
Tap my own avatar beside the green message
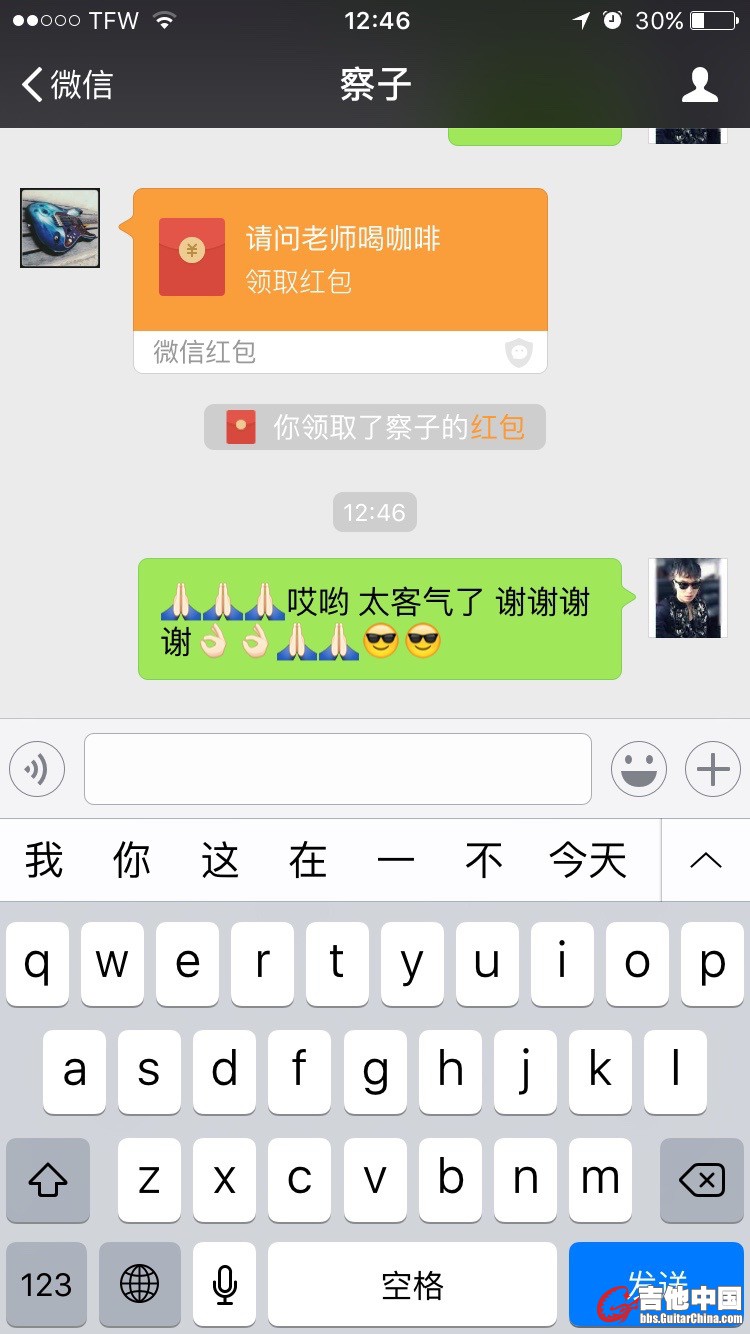(687, 598)
